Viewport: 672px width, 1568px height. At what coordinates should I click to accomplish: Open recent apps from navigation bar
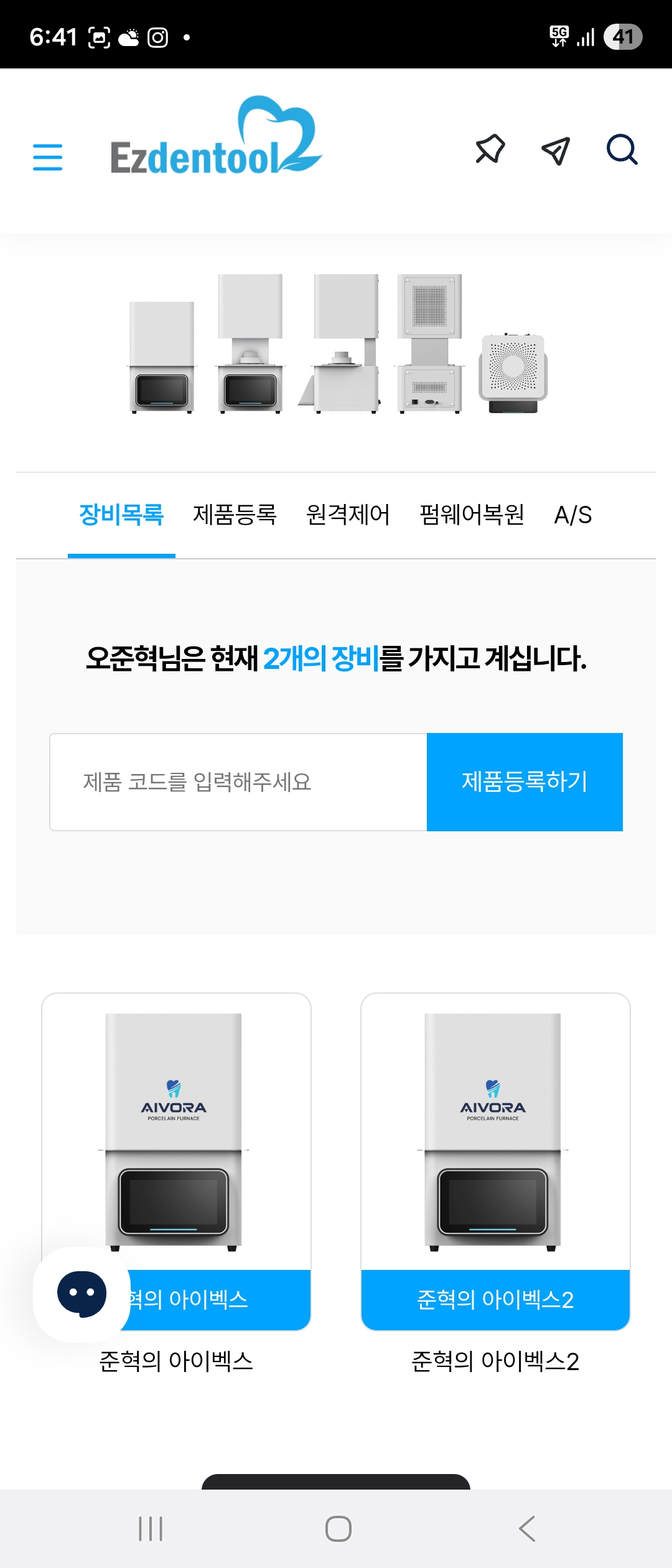[x=151, y=1529]
